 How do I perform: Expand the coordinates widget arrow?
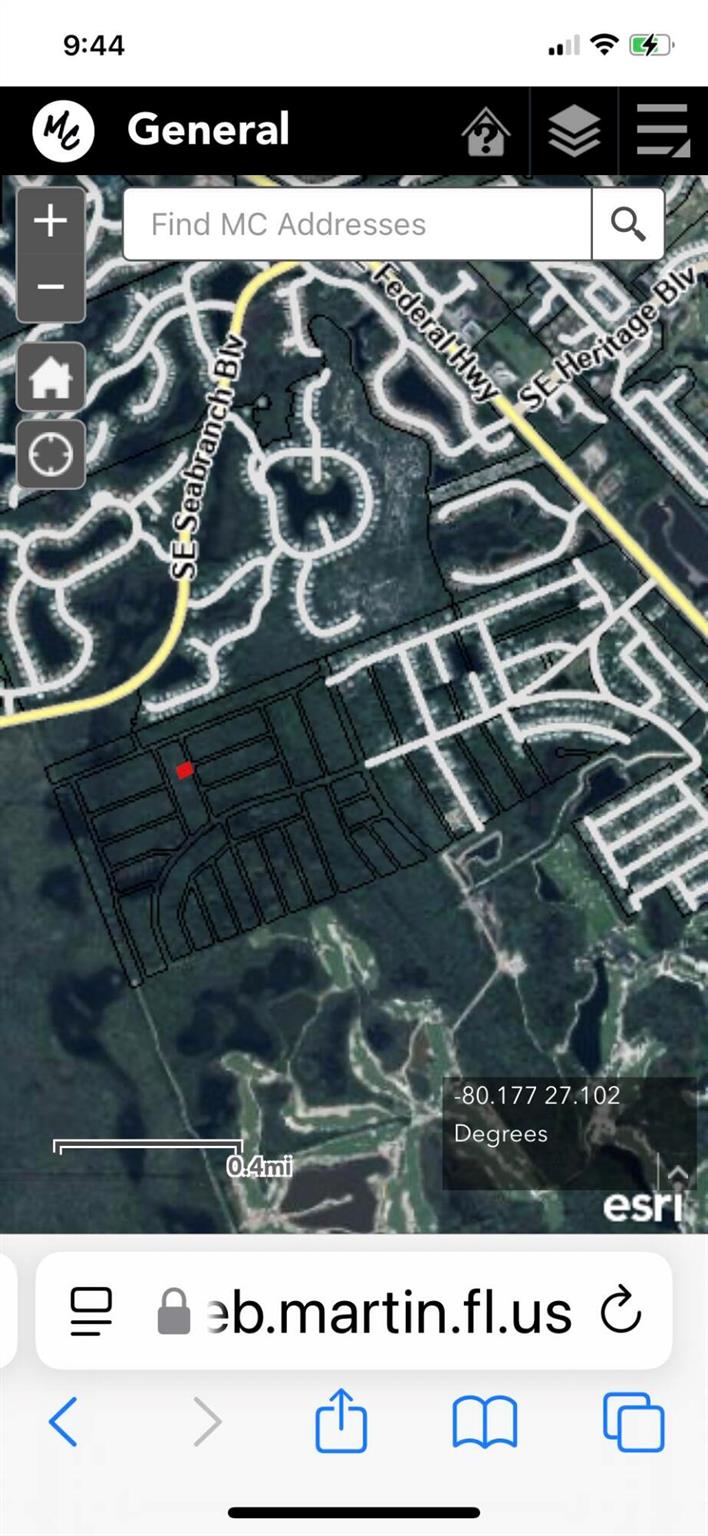tap(678, 1174)
